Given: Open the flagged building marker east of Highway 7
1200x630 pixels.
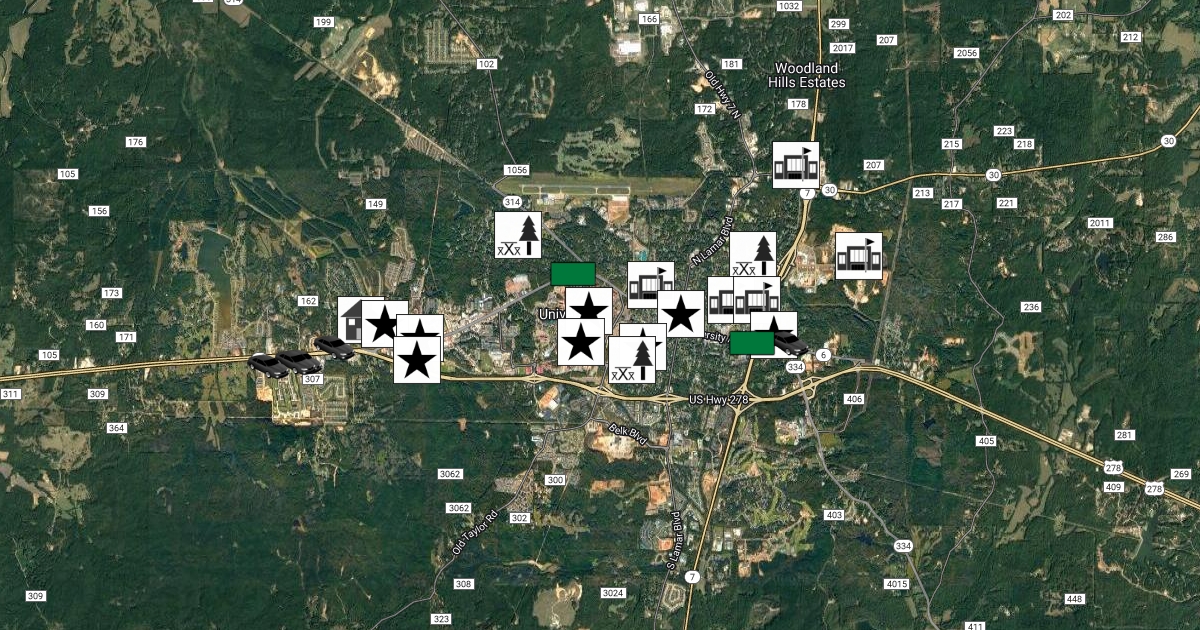Looking at the screenshot, I should click(859, 257).
